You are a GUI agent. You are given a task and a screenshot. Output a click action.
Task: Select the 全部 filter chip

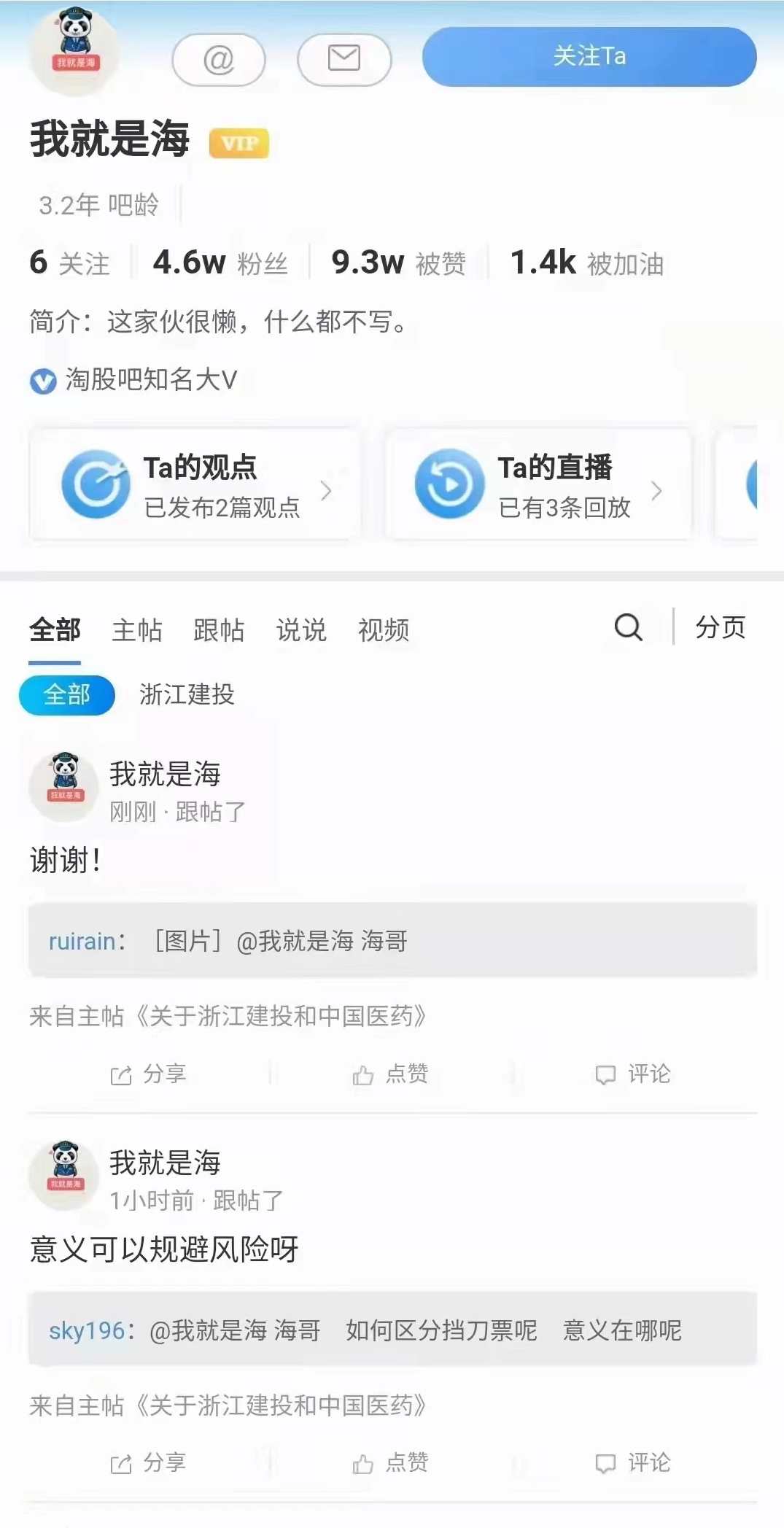coord(66,696)
